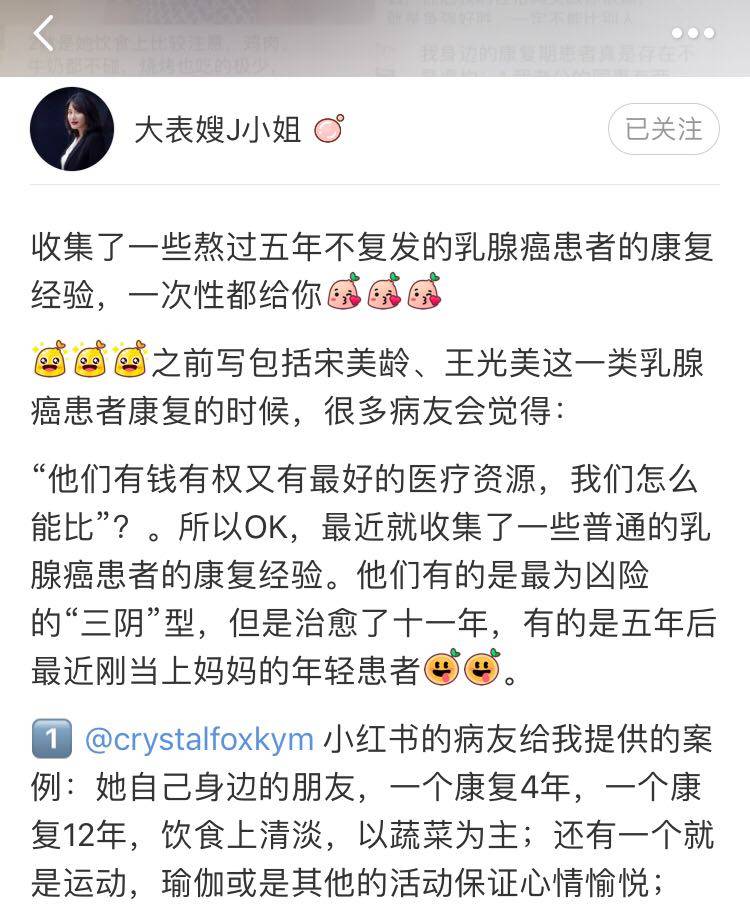Go back using the top-left arrow
Image resolution: width=750 pixels, height=924 pixels.
pyautogui.click(x=42, y=33)
